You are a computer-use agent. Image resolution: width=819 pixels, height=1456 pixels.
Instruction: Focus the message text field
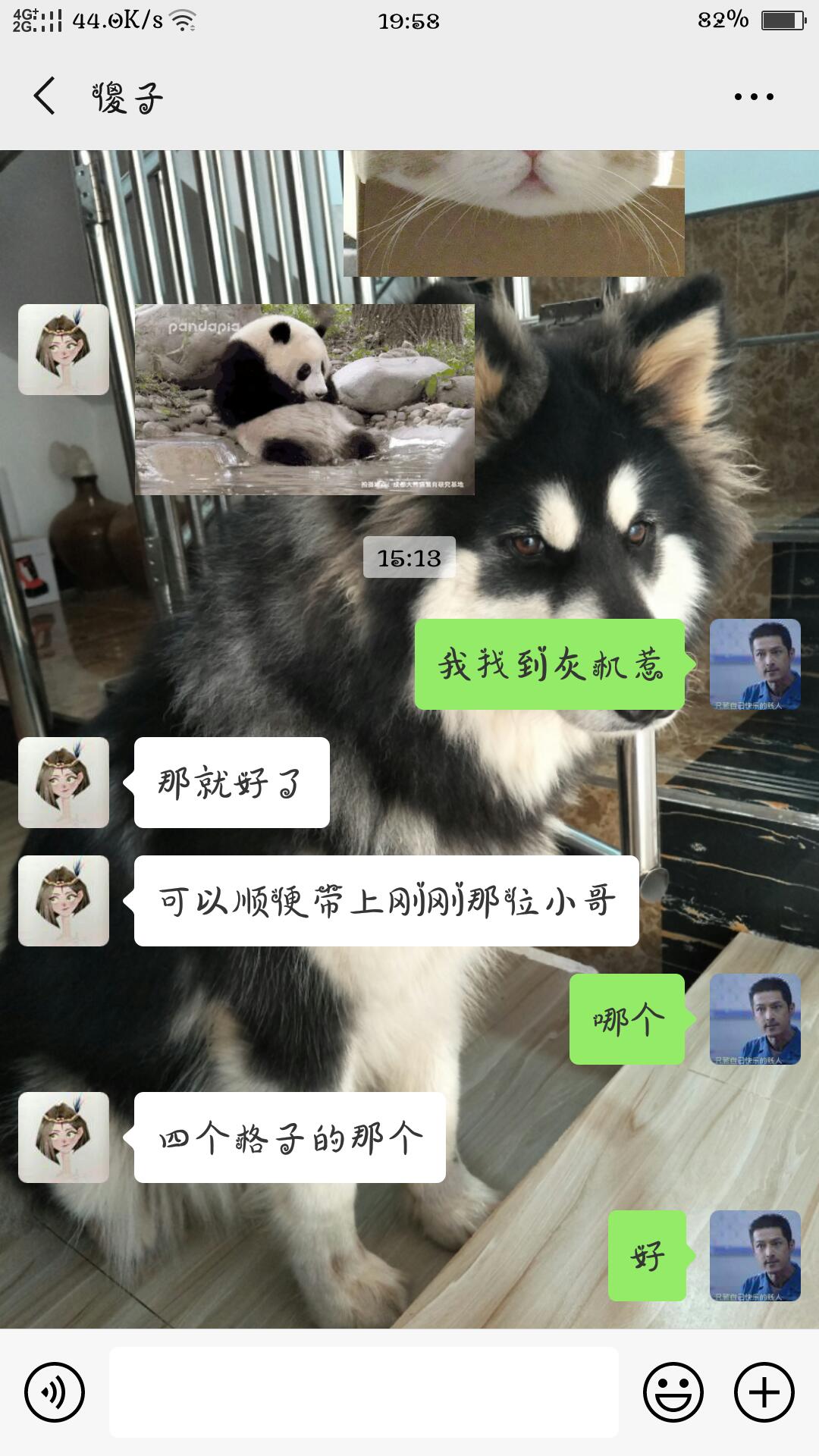coord(364,1392)
